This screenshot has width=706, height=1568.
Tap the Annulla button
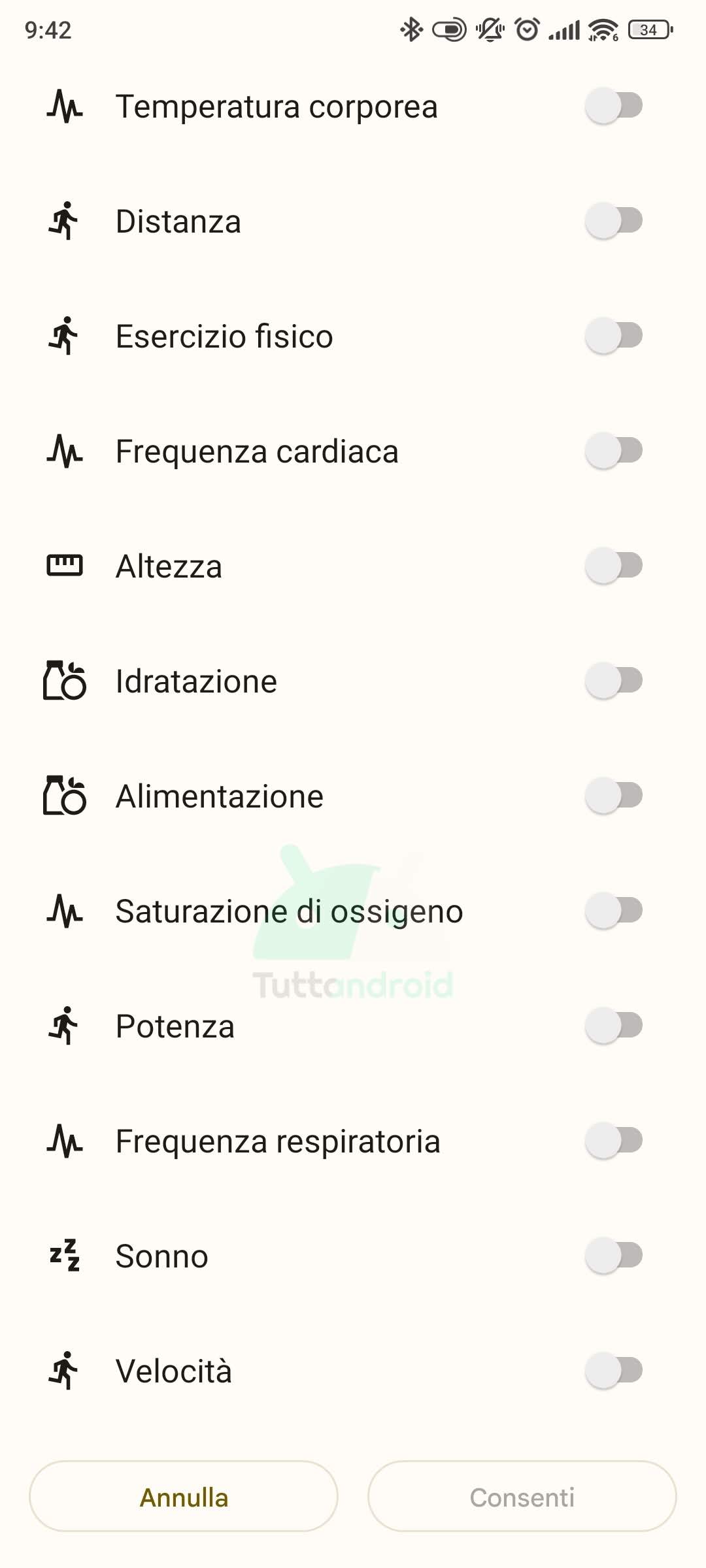[184, 1497]
